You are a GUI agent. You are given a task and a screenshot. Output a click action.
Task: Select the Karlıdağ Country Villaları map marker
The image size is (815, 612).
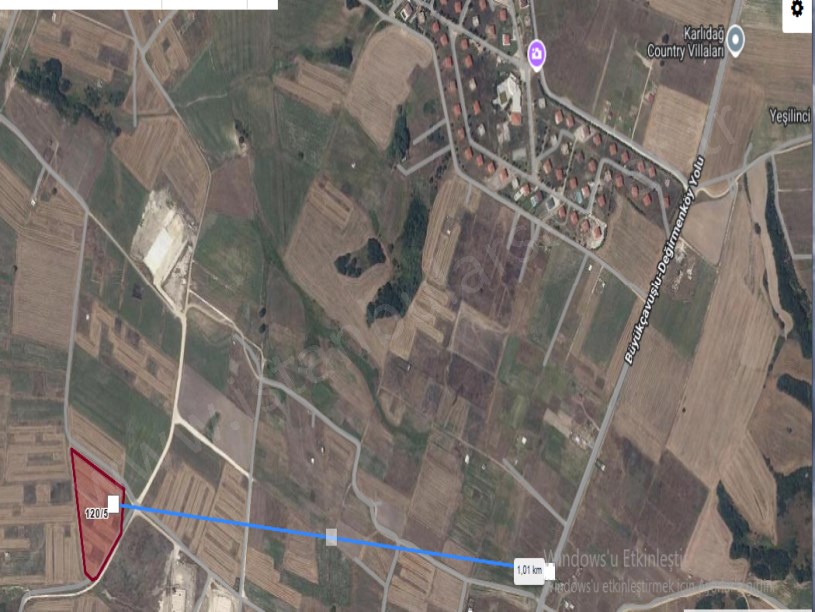736,41
